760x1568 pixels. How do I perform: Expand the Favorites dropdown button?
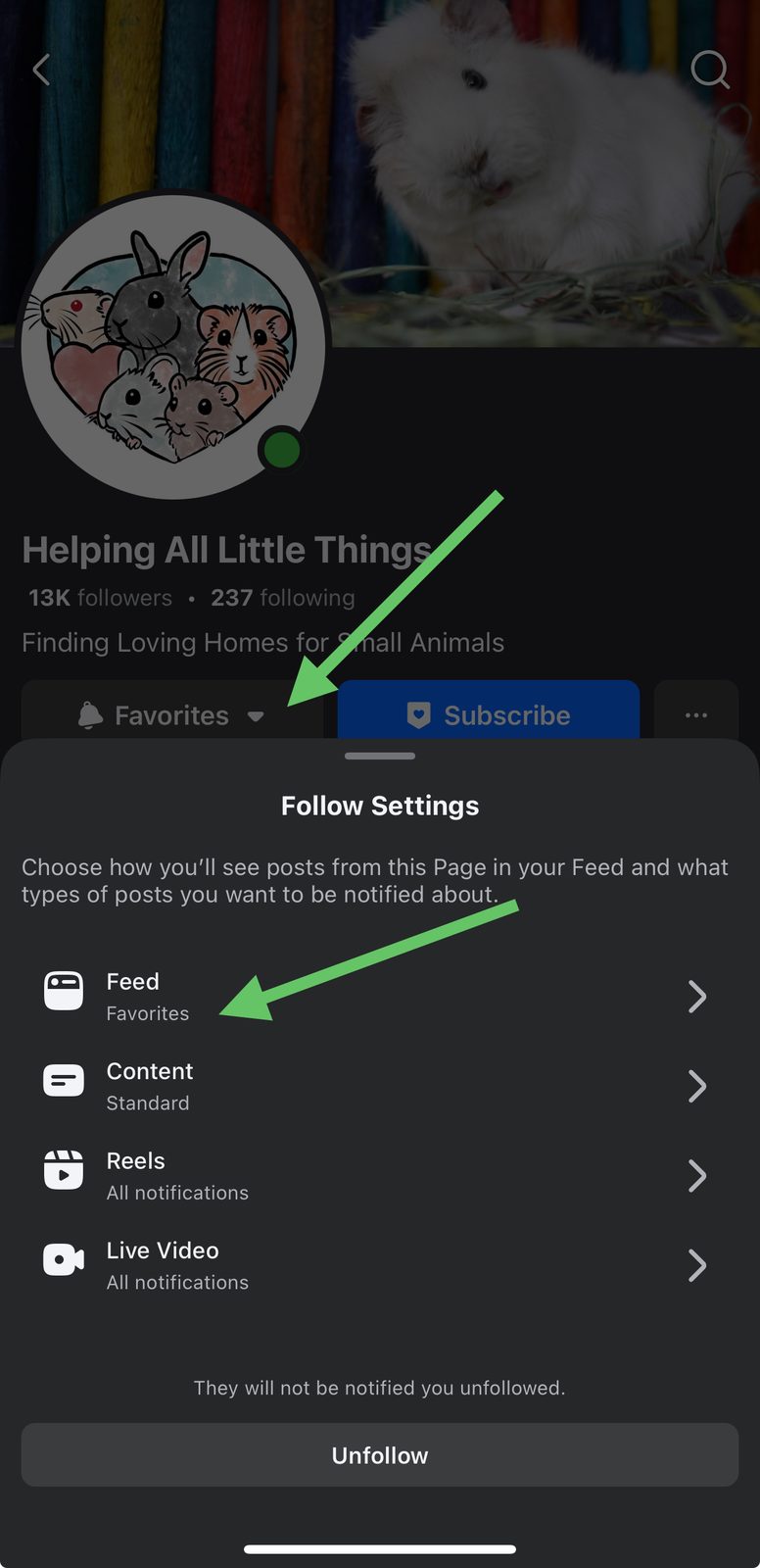tap(171, 715)
